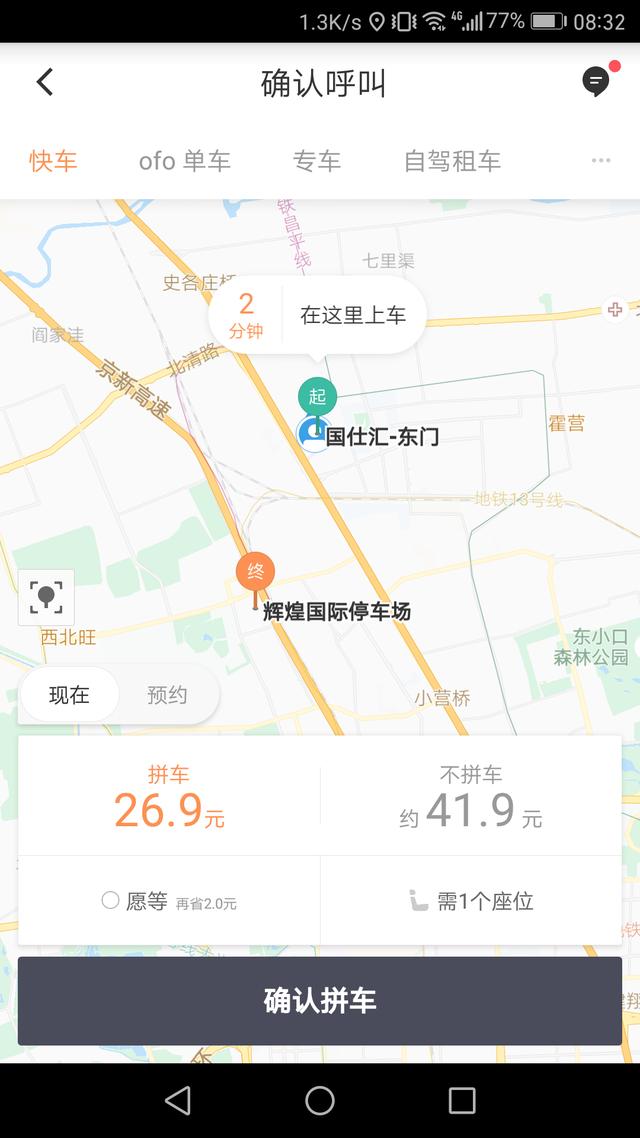Viewport: 640px width, 1138px height.
Task: Confirm carpool with 确认拼车
Action: point(320,1001)
